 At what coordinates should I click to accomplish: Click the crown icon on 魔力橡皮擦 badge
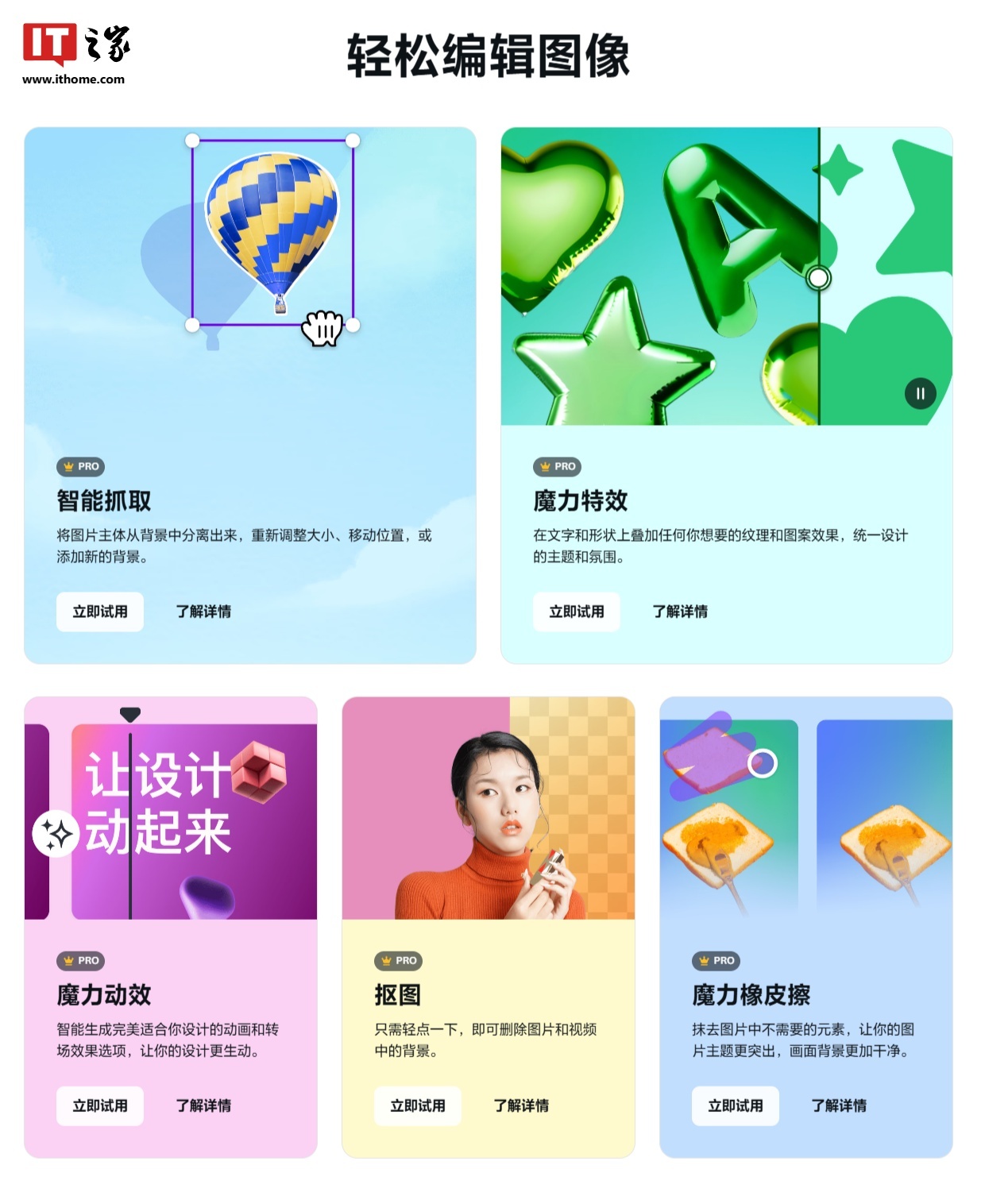pyautogui.click(x=704, y=959)
